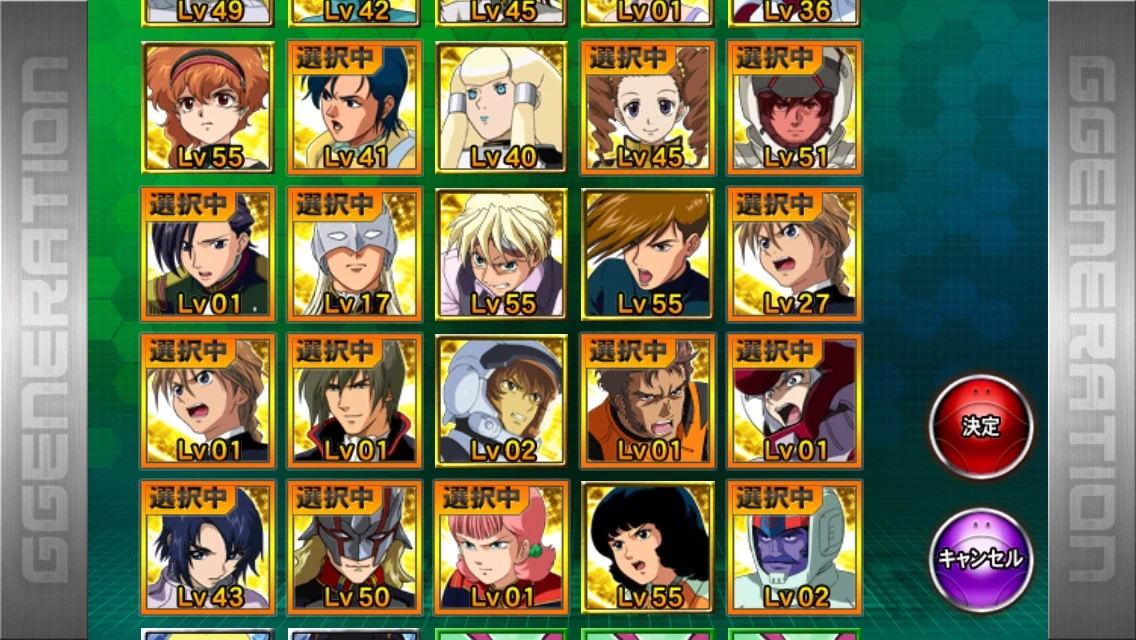Deselect the horned-mask character card Lv50

click(355, 548)
